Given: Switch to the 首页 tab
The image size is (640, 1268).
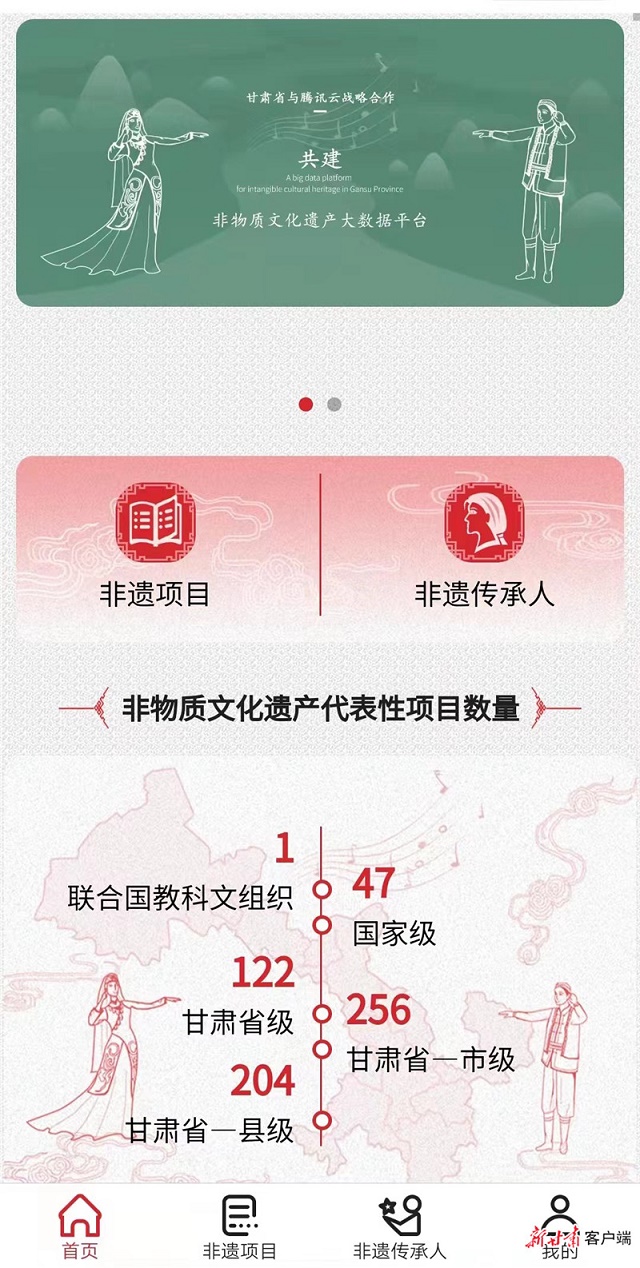Looking at the screenshot, I should click(x=80, y=1226).
